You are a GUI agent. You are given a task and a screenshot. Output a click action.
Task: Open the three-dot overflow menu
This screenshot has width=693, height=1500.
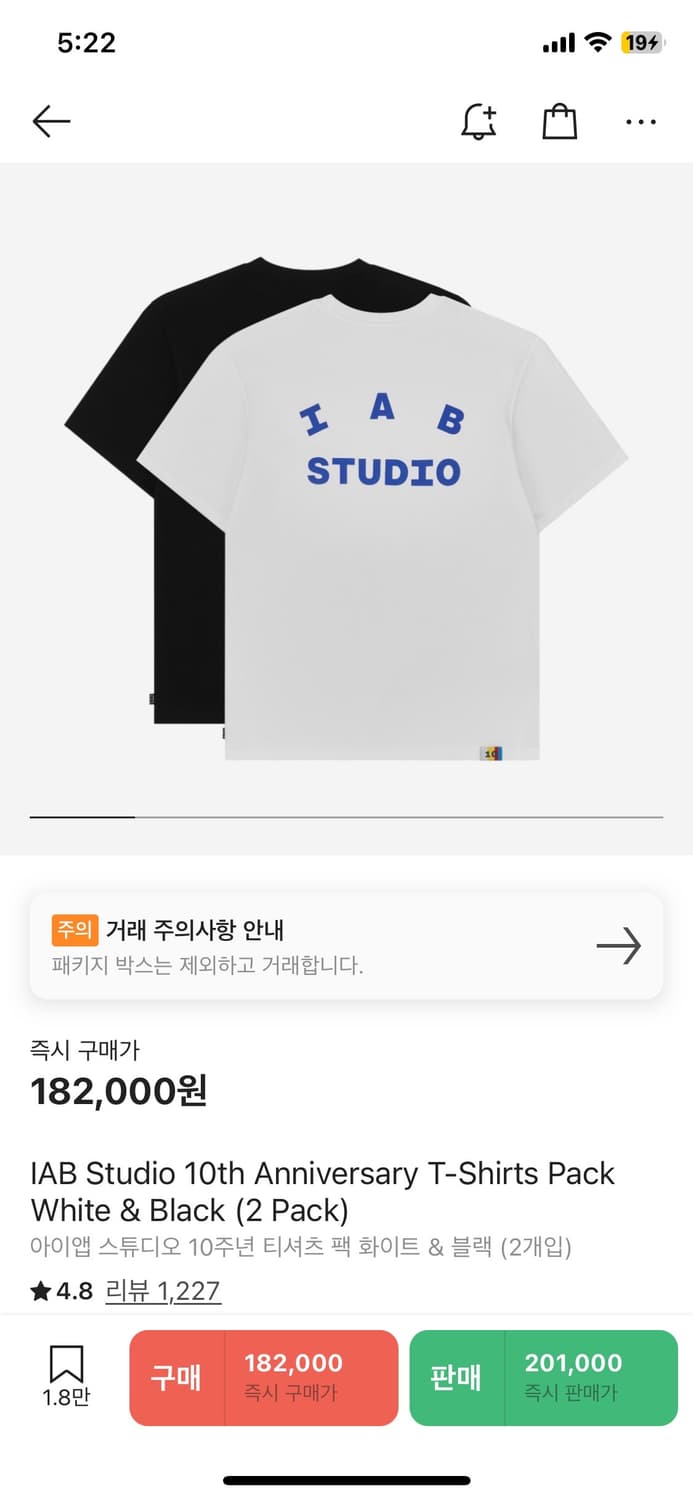640,122
